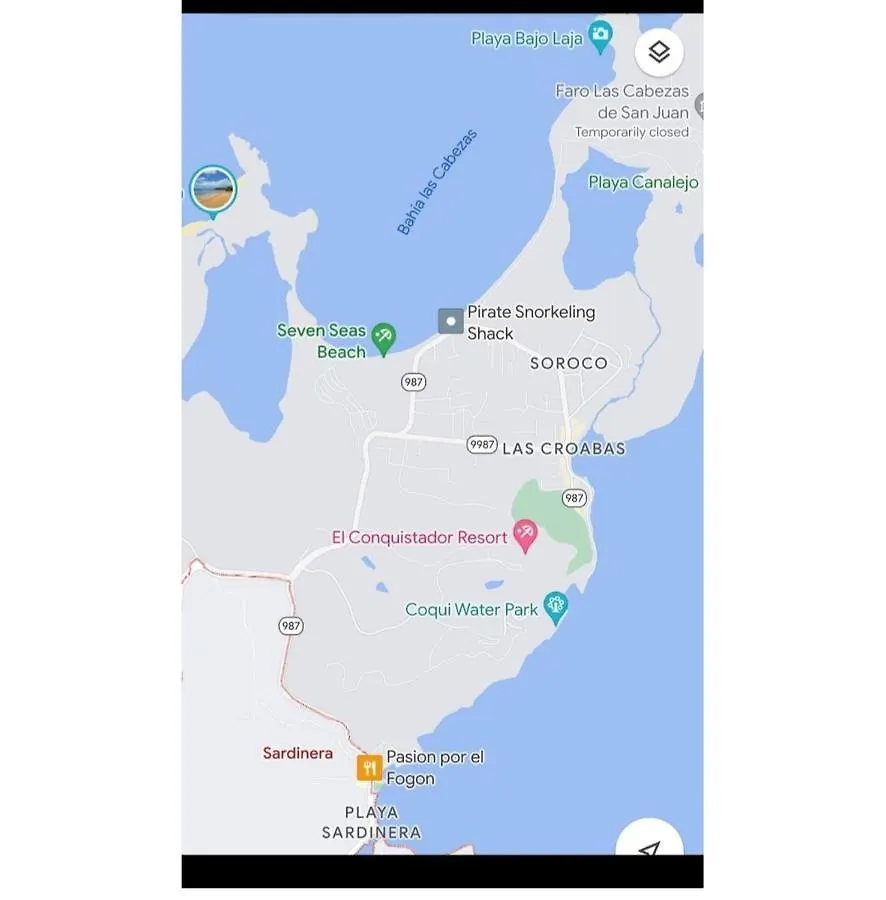Open the Playa Canalejo place label
Viewport: 886px width, 900px height.
pos(642,182)
